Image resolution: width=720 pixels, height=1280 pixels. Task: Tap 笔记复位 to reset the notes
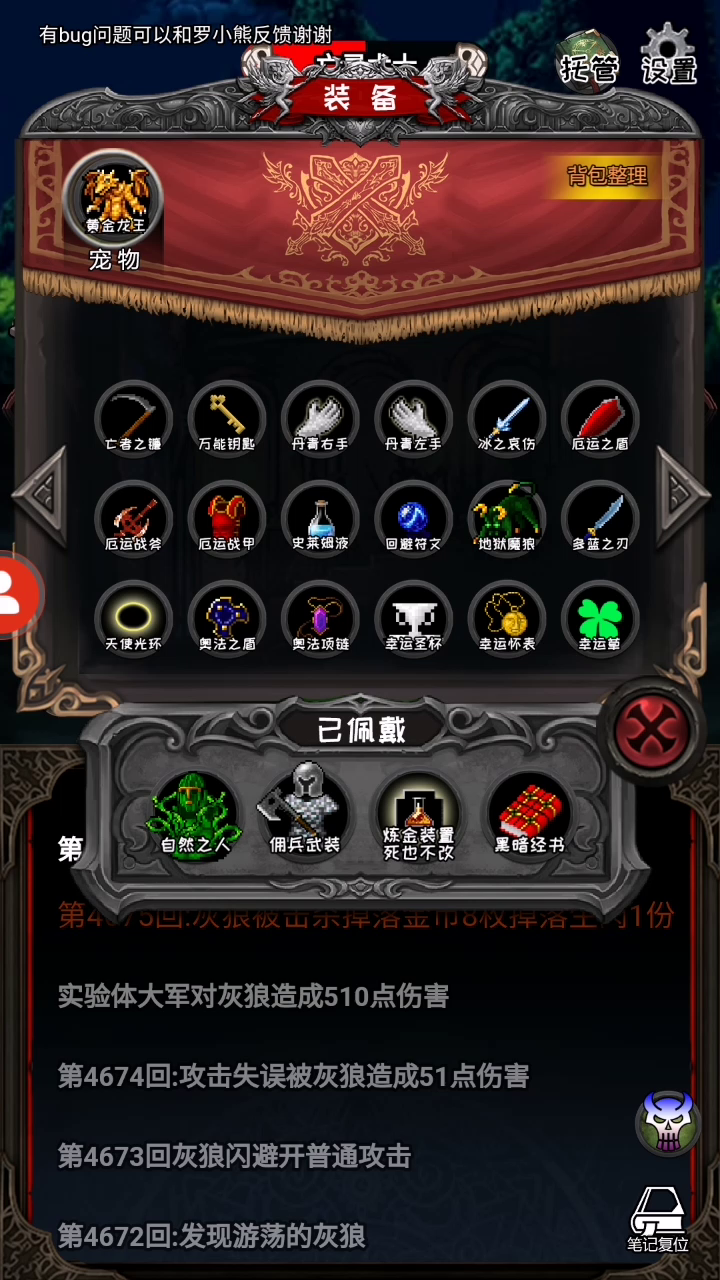(658, 1220)
